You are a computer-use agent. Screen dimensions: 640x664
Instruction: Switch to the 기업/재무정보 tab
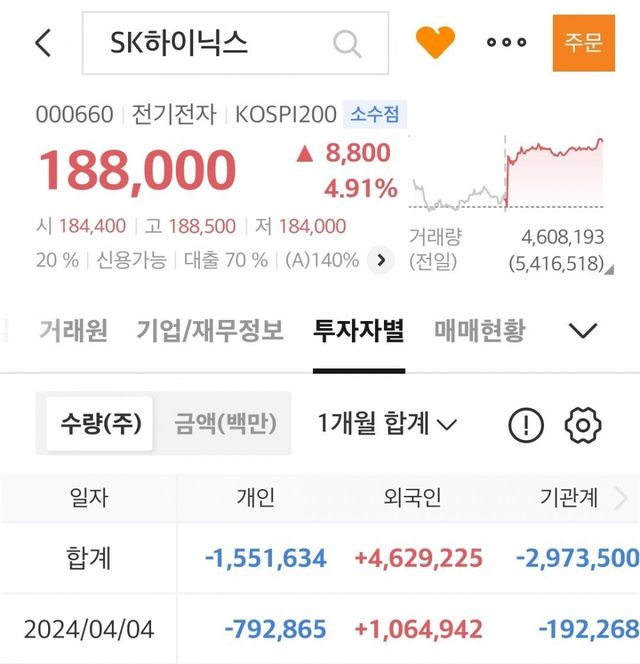point(210,330)
